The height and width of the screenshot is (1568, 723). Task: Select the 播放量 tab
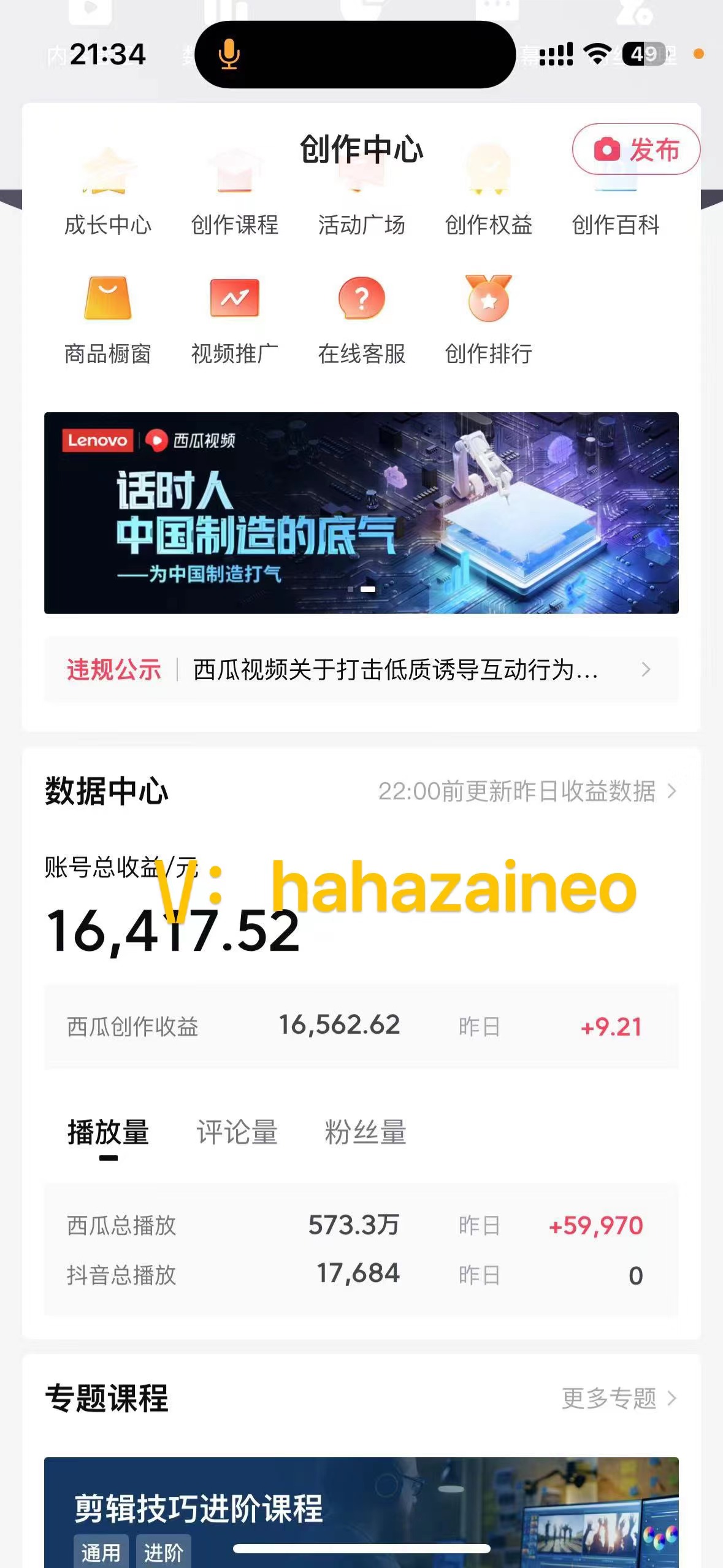point(108,1132)
